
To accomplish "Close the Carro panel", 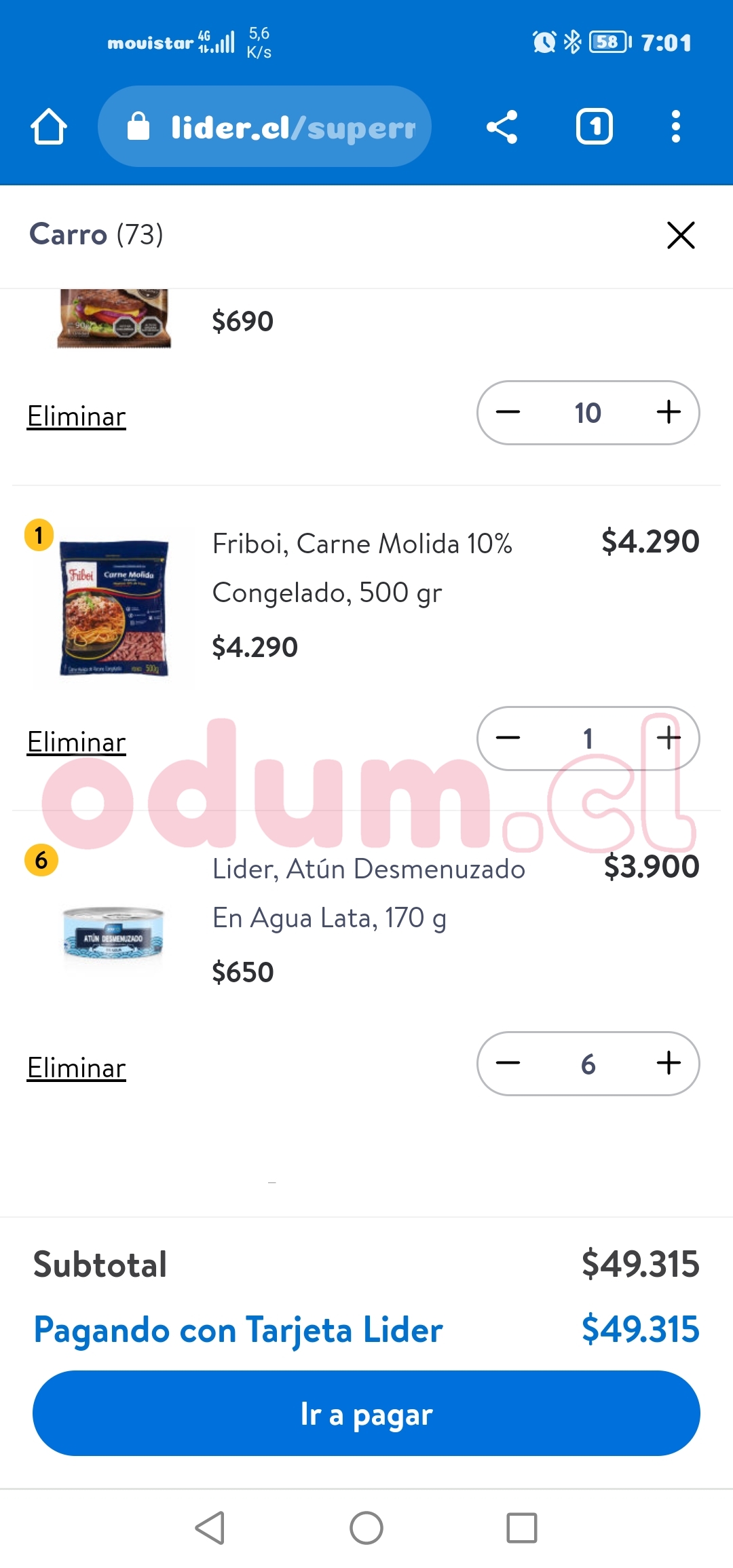I will point(681,236).
